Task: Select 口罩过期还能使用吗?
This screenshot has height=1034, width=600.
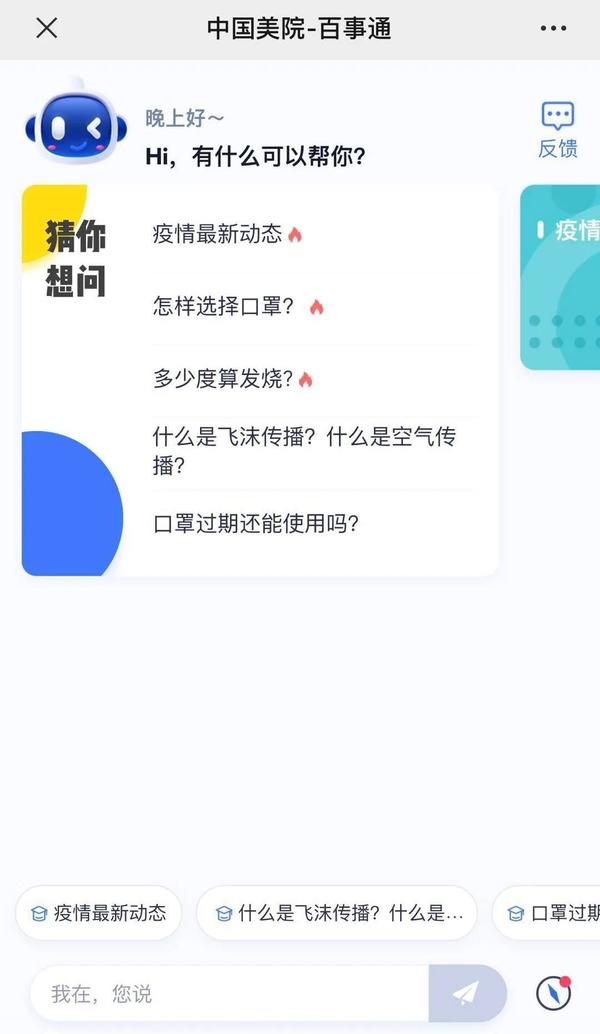Action: [x=256, y=523]
